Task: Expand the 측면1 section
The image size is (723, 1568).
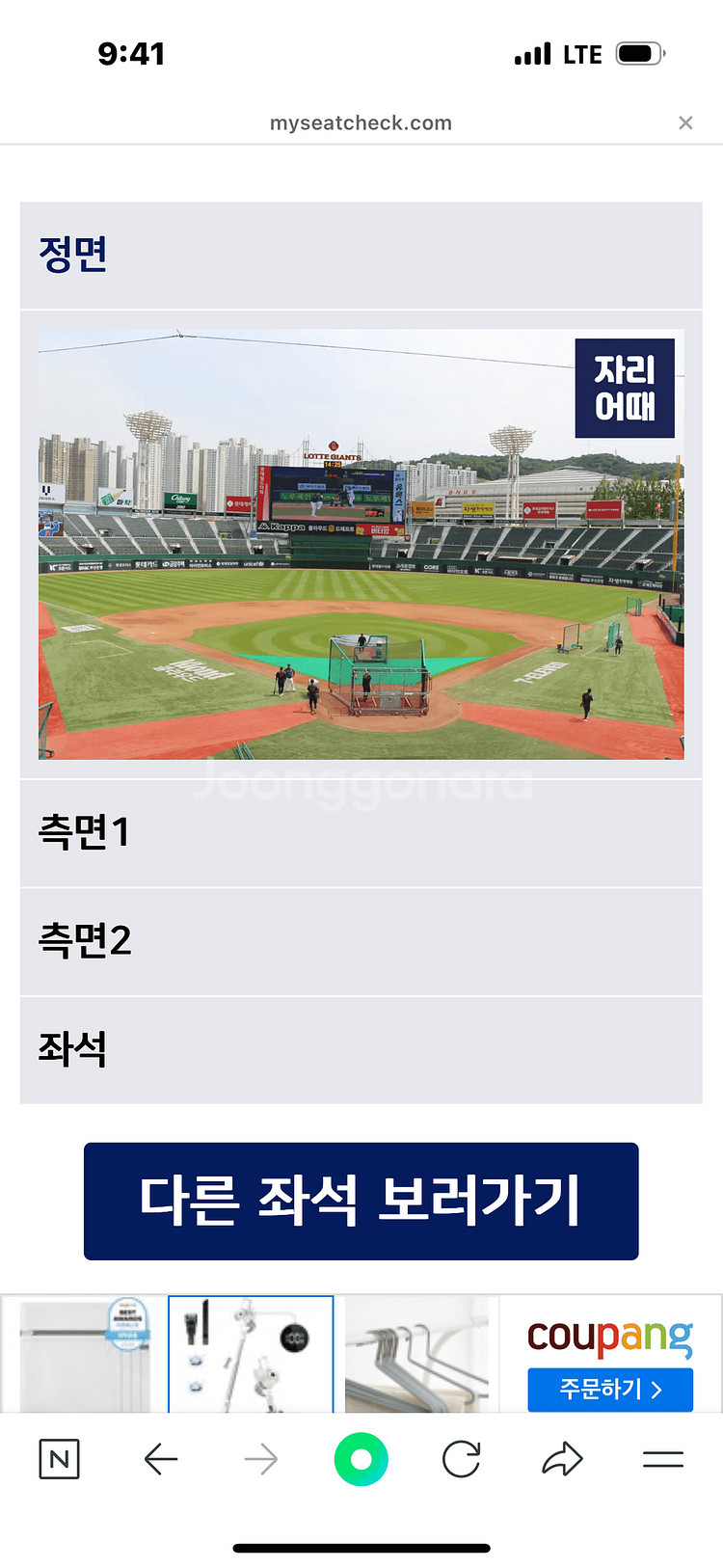Action: click(x=361, y=833)
